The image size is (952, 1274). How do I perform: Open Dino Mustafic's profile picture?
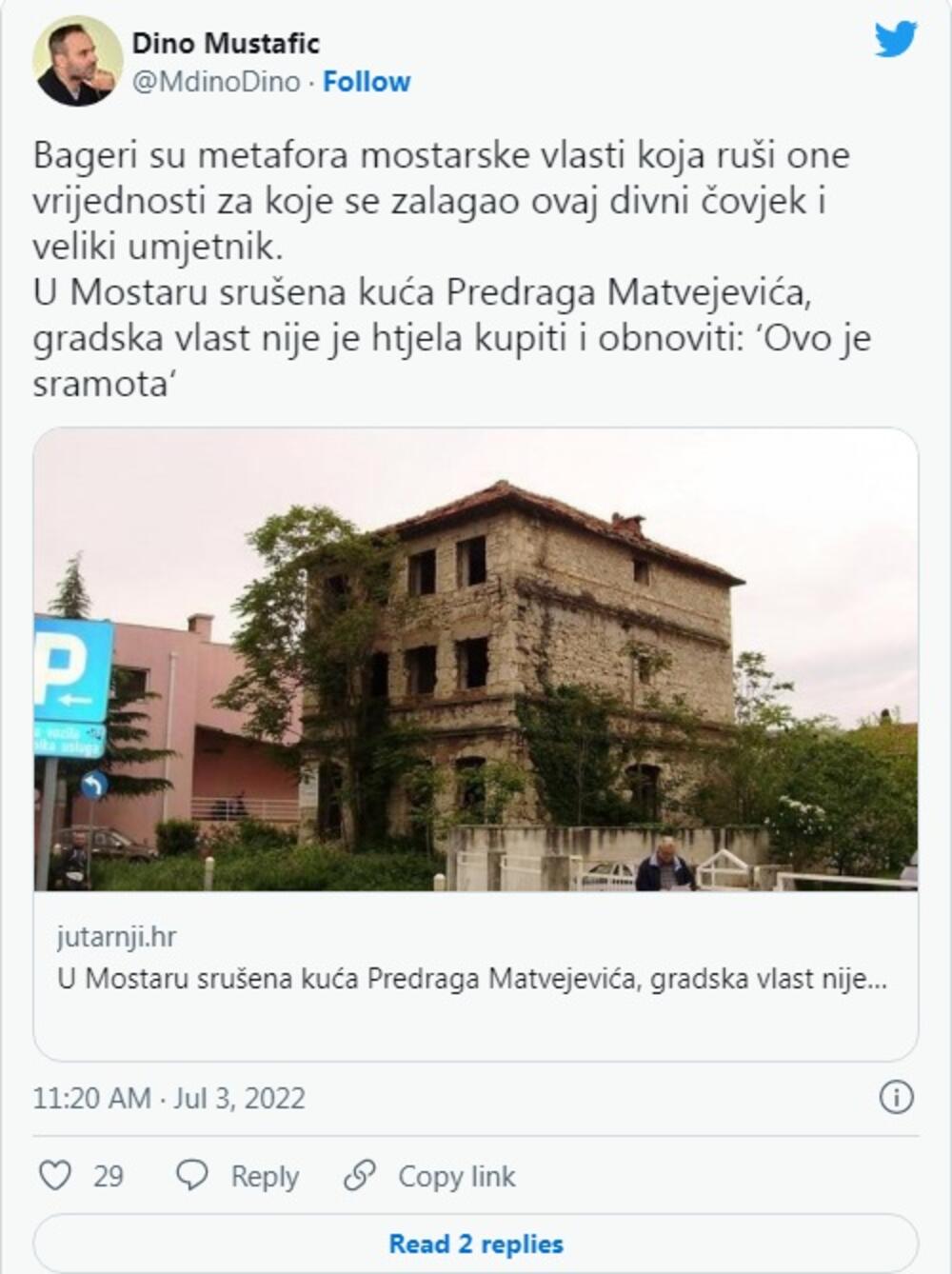click(77, 61)
